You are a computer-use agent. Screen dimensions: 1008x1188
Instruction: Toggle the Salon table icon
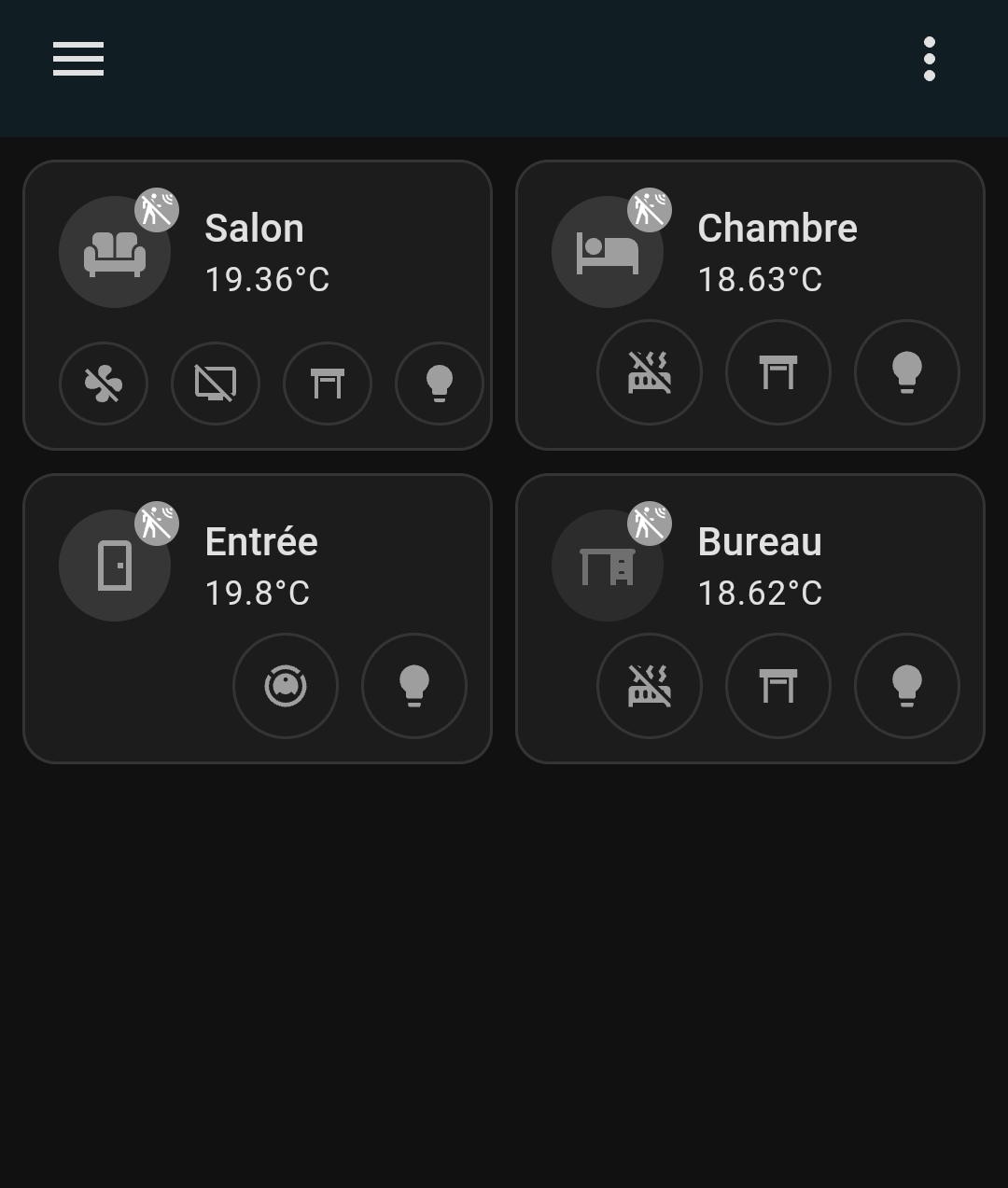328,384
